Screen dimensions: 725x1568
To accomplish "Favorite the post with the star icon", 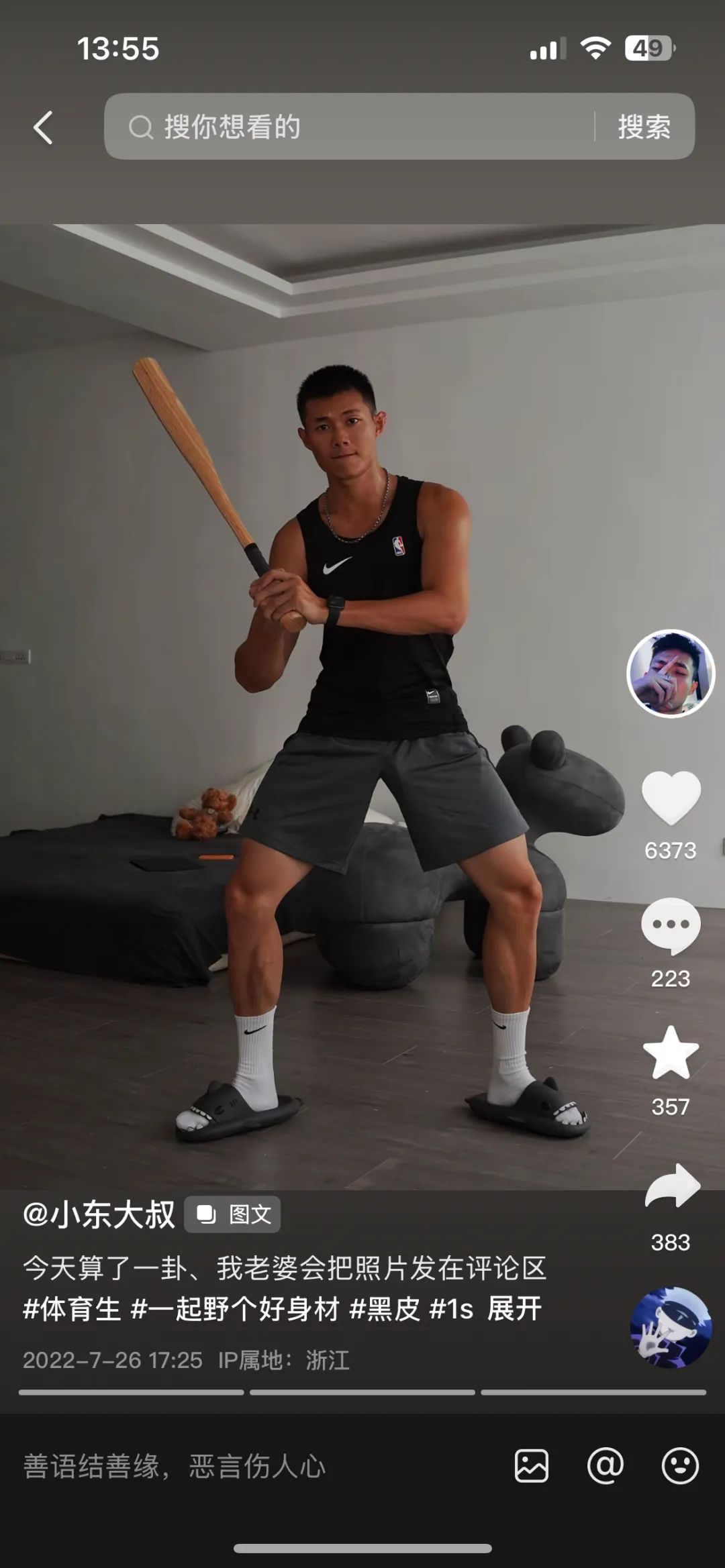I will pyautogui.click(x=671, y=1053).
